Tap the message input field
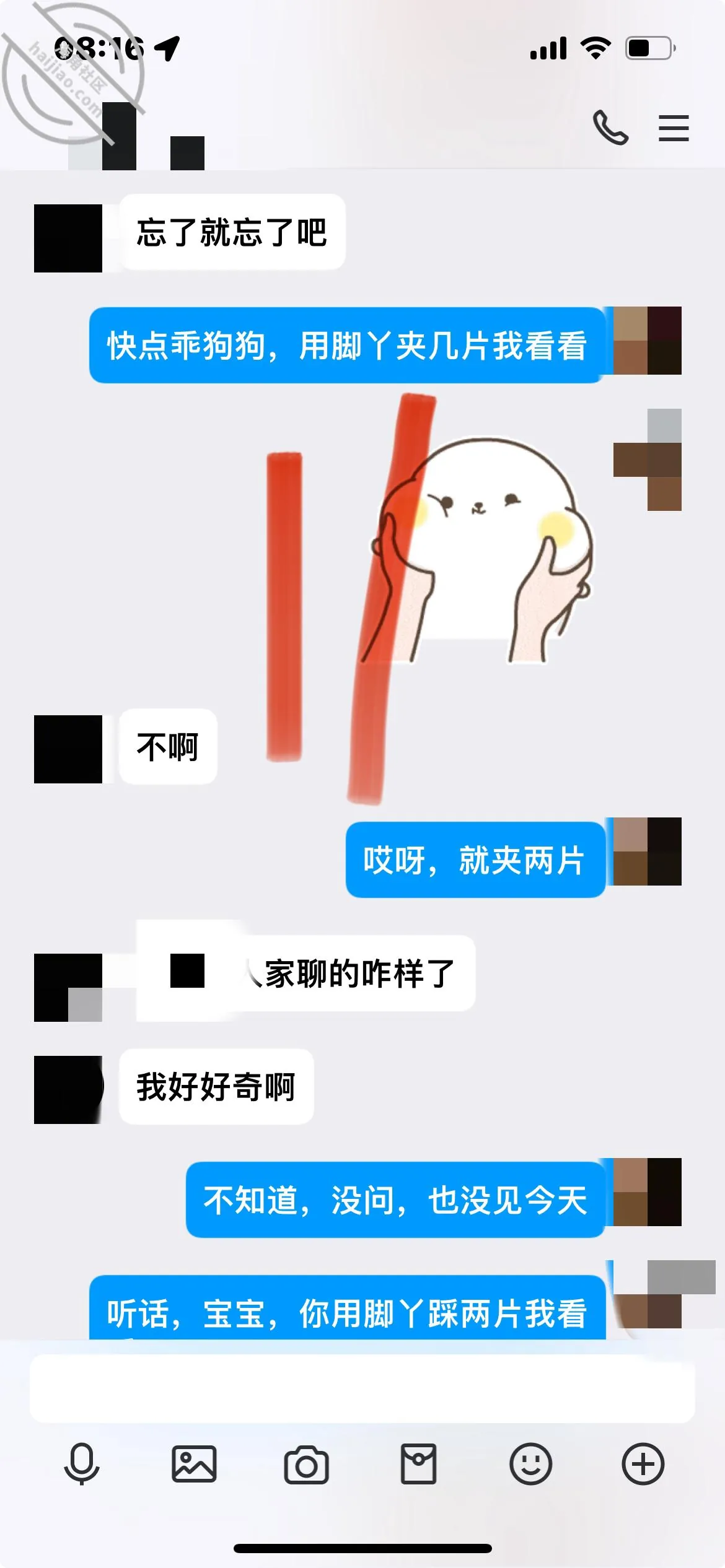This screenshot has height=1568, width=725. (362, 1388)
